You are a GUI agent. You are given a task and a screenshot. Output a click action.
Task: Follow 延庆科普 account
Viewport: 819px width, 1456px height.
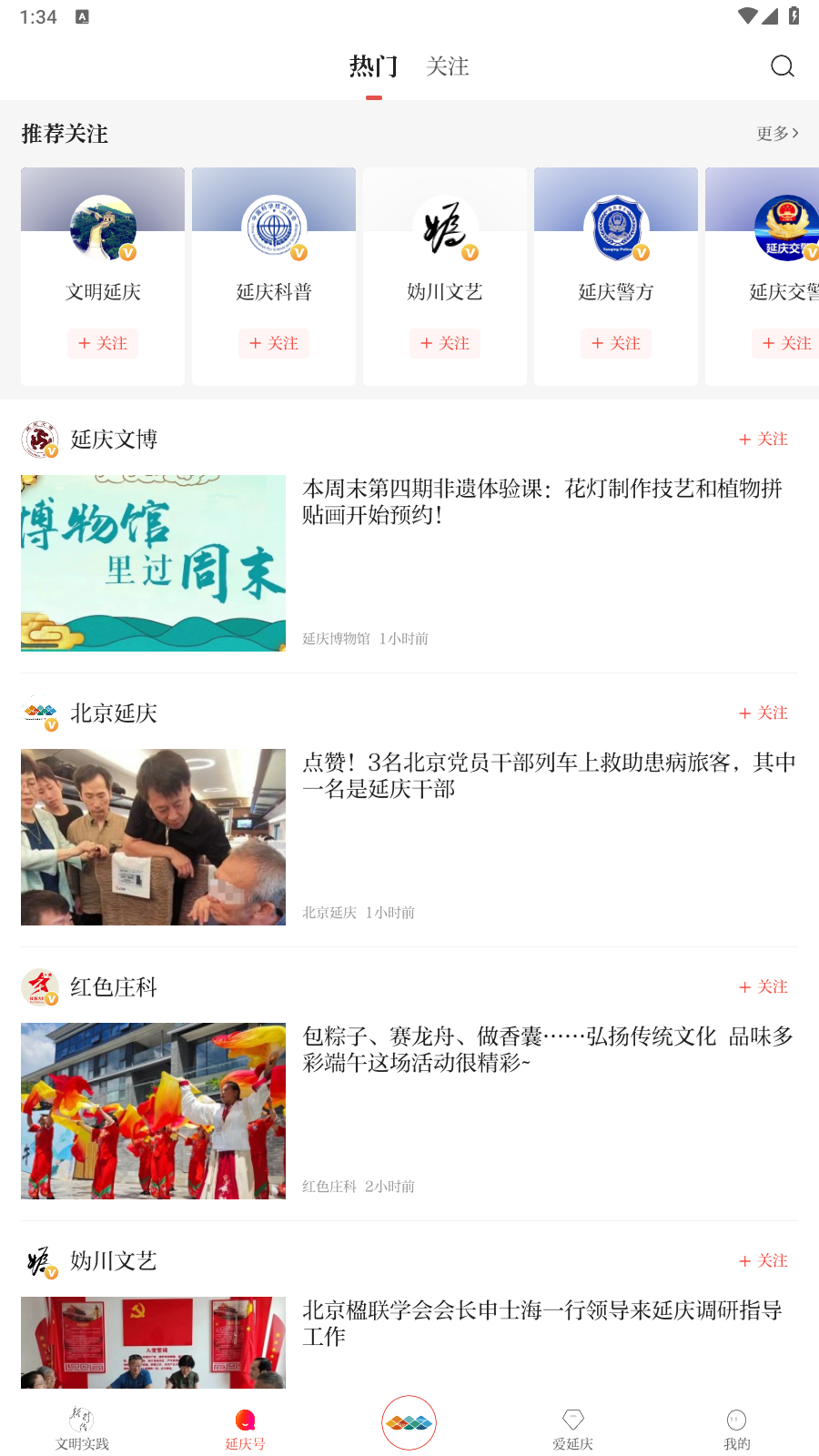pyautogui.click(x=274, y=343)
